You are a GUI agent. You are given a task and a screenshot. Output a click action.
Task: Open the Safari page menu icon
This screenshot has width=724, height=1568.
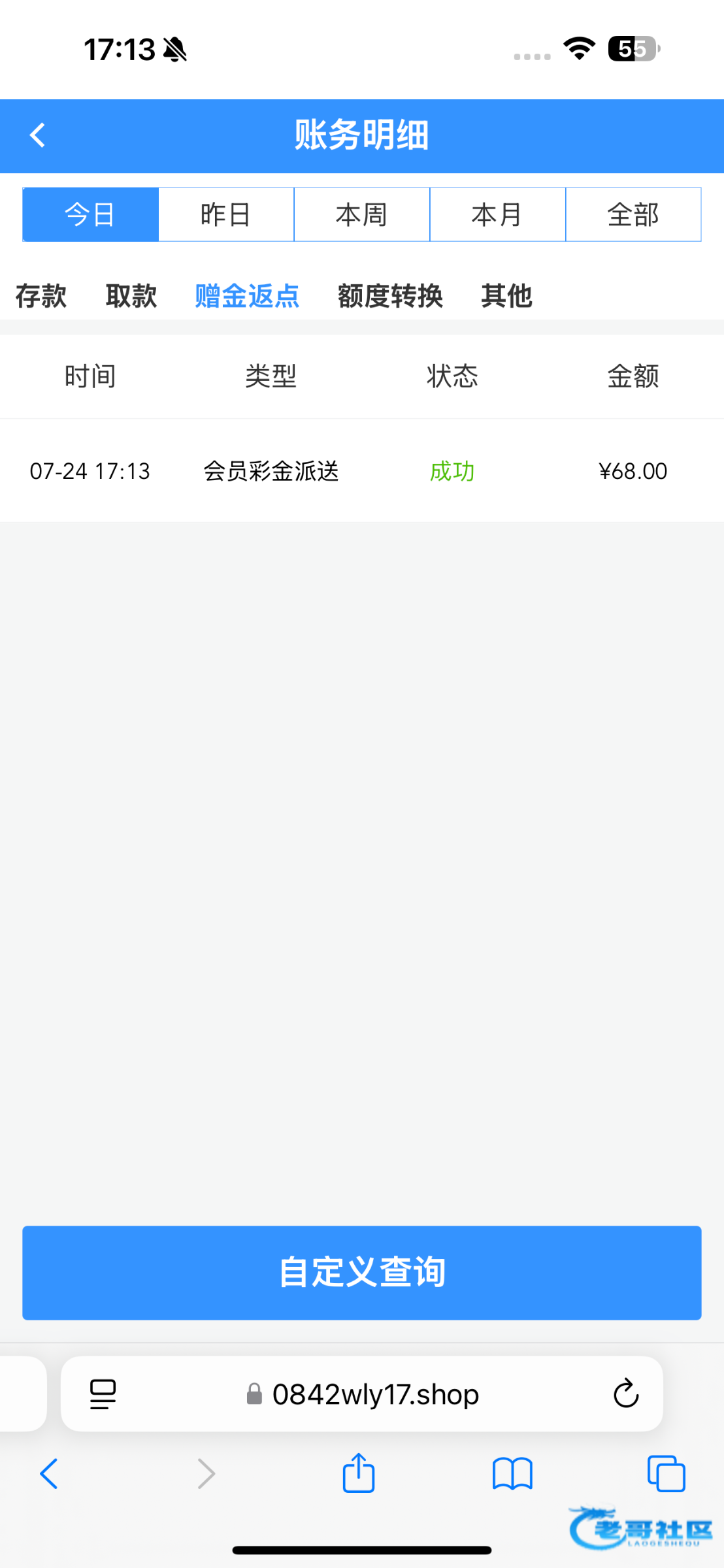(103, 1394)
